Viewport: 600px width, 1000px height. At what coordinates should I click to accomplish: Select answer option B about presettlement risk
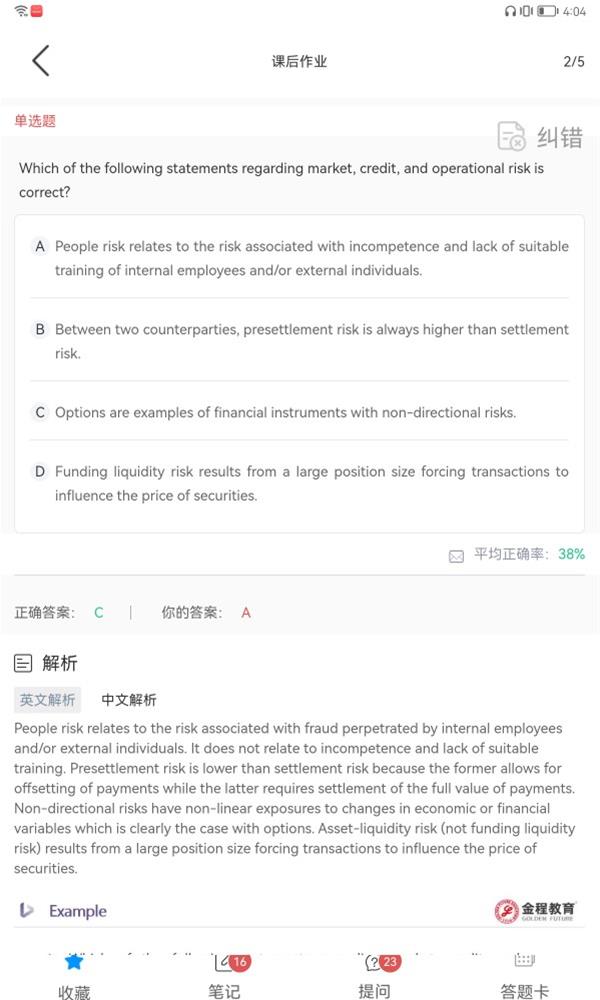click(299, 341)
